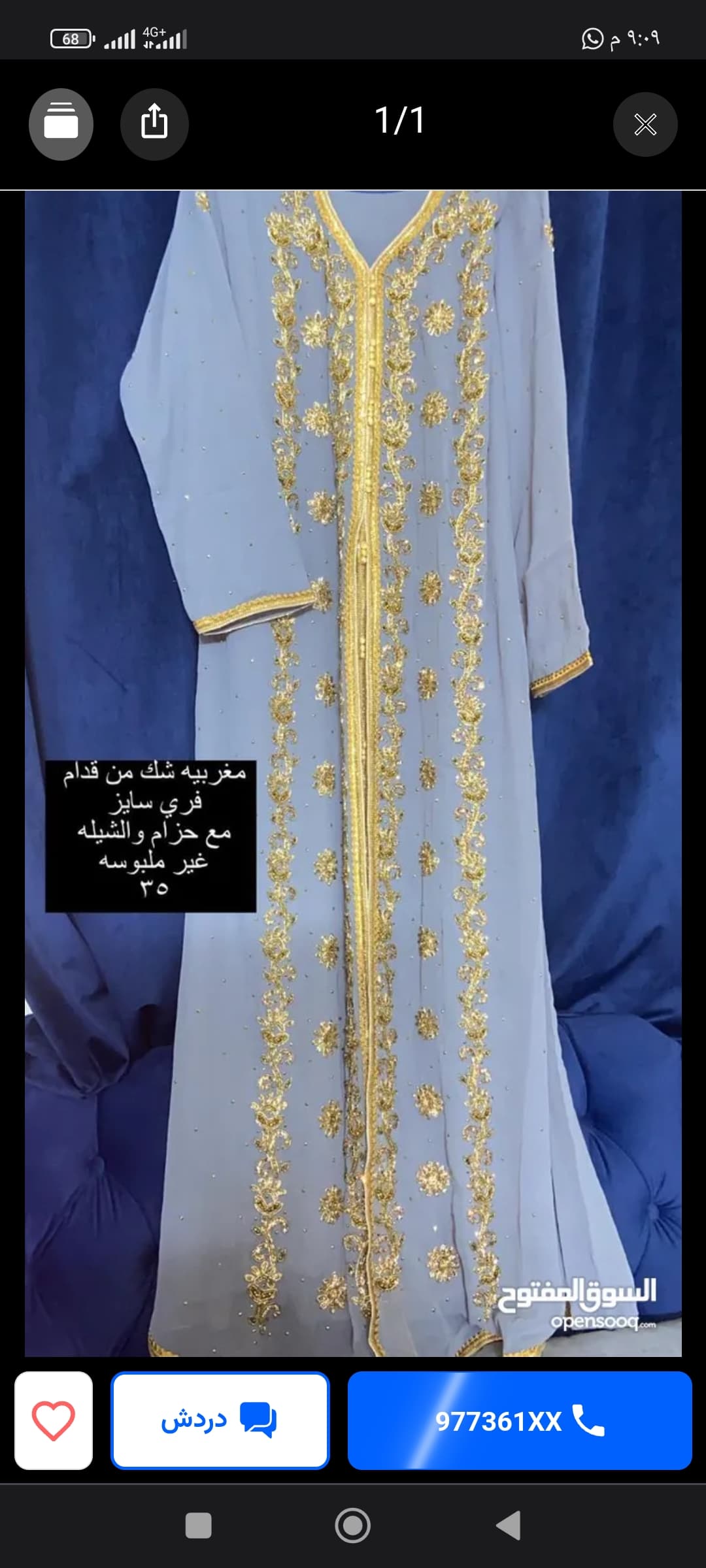Open the image gallery stack icon
Viewport: 706px width, 1568px height.
click(61, 124)
